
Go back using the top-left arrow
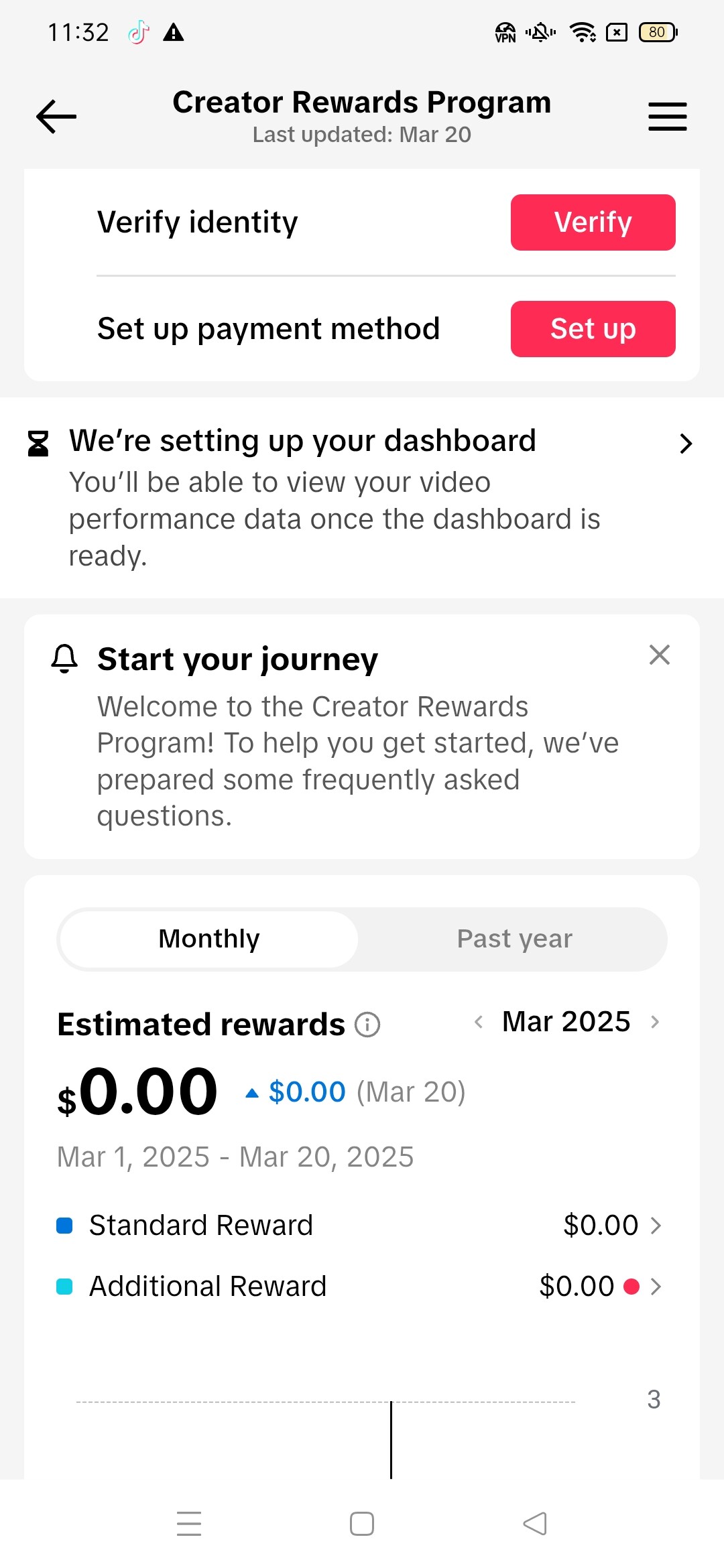coord(56,117)
